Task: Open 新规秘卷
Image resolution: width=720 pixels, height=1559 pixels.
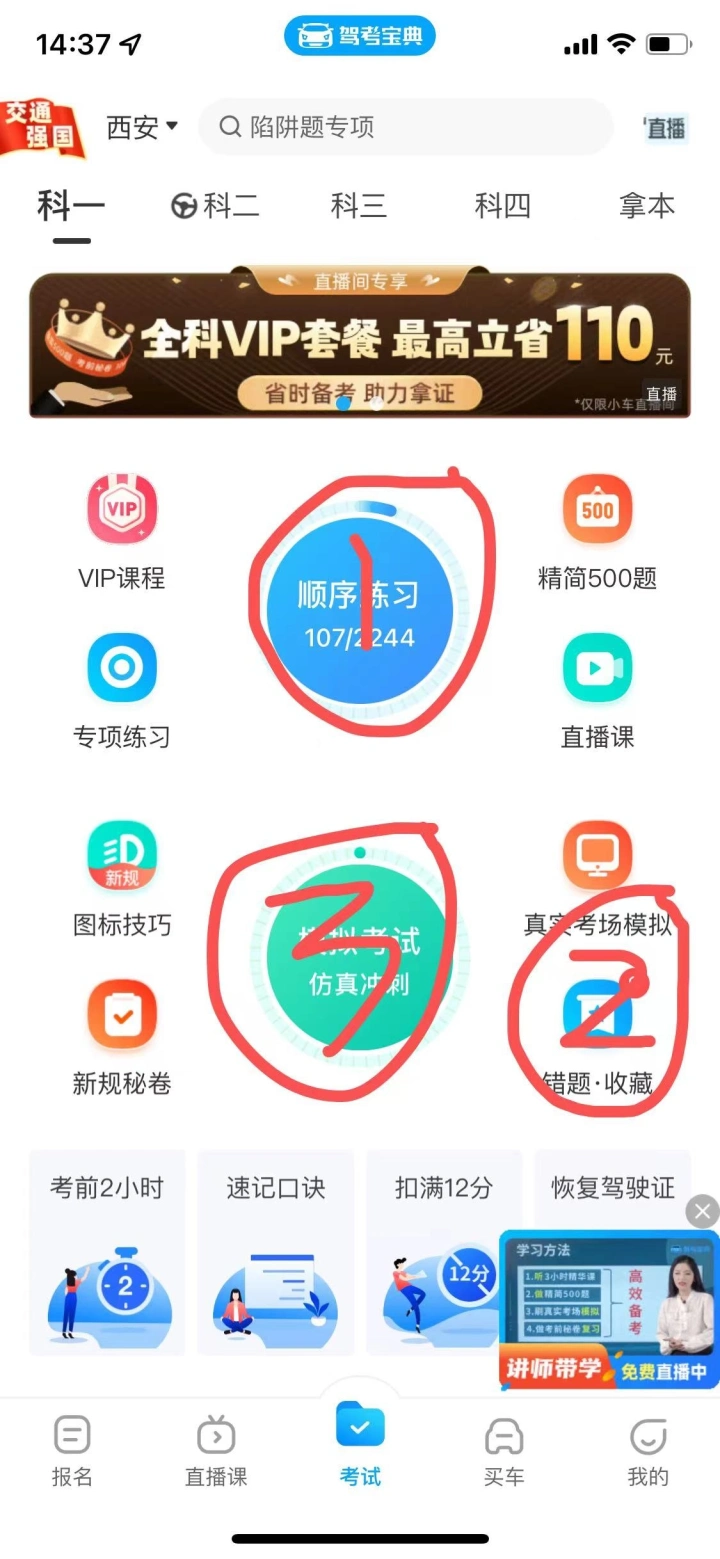Action: click(x=122, y=1035)
